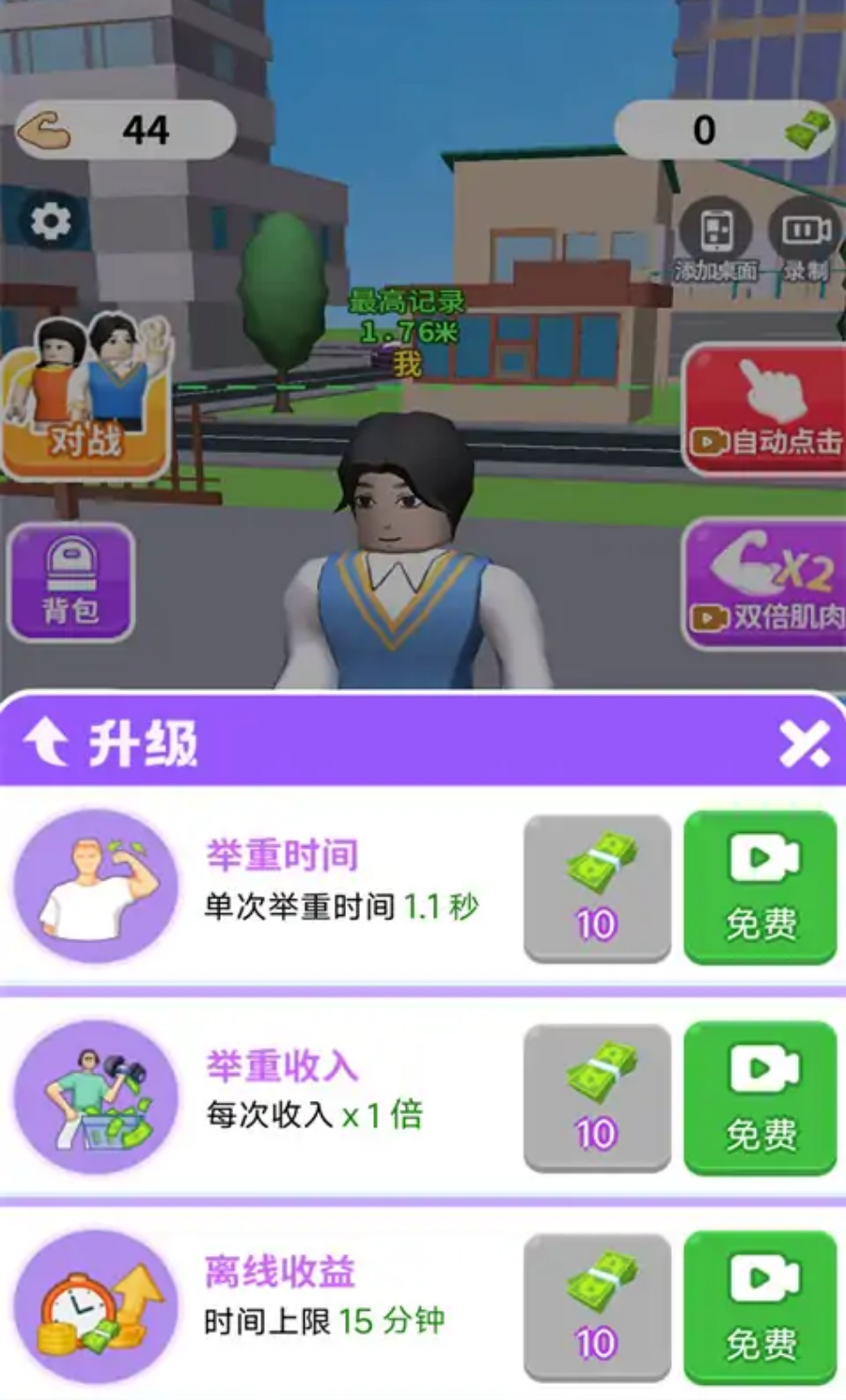Enable free 举重时间 upgrade via video ad
846x1400 pixels.
[x=761, y=889]
